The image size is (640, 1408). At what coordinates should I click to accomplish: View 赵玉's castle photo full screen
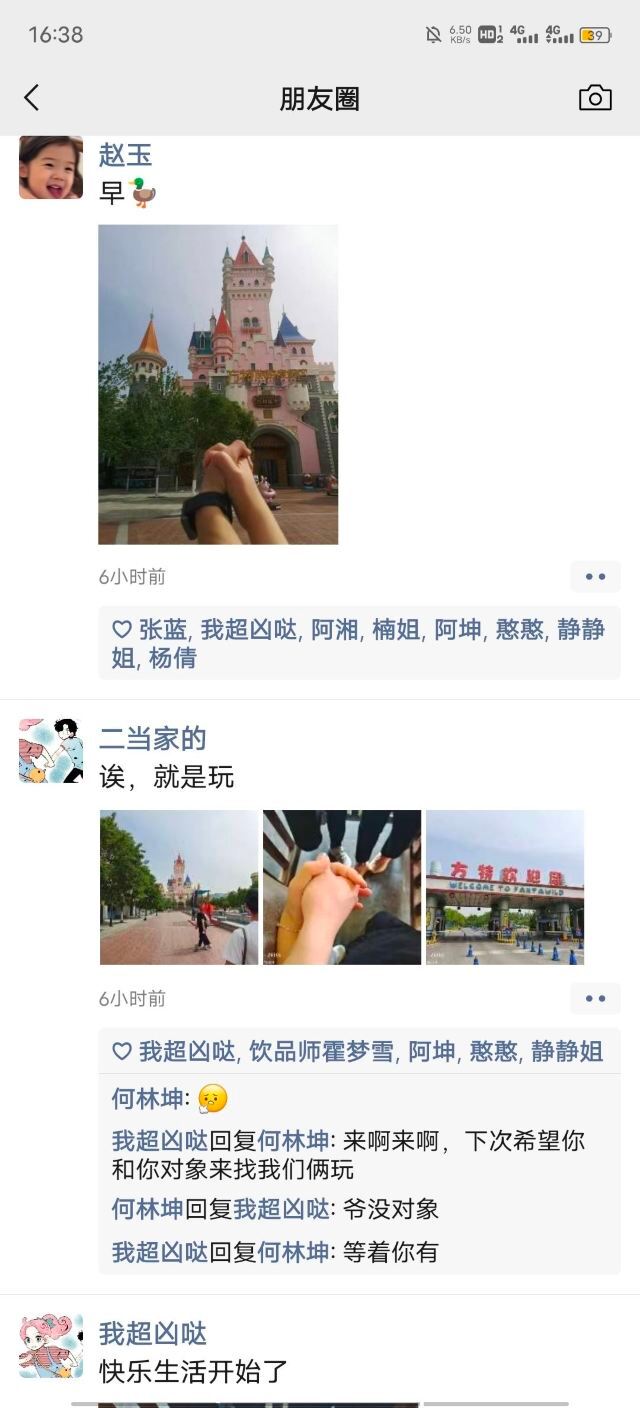pyautogui.click(x=218, y=384)
